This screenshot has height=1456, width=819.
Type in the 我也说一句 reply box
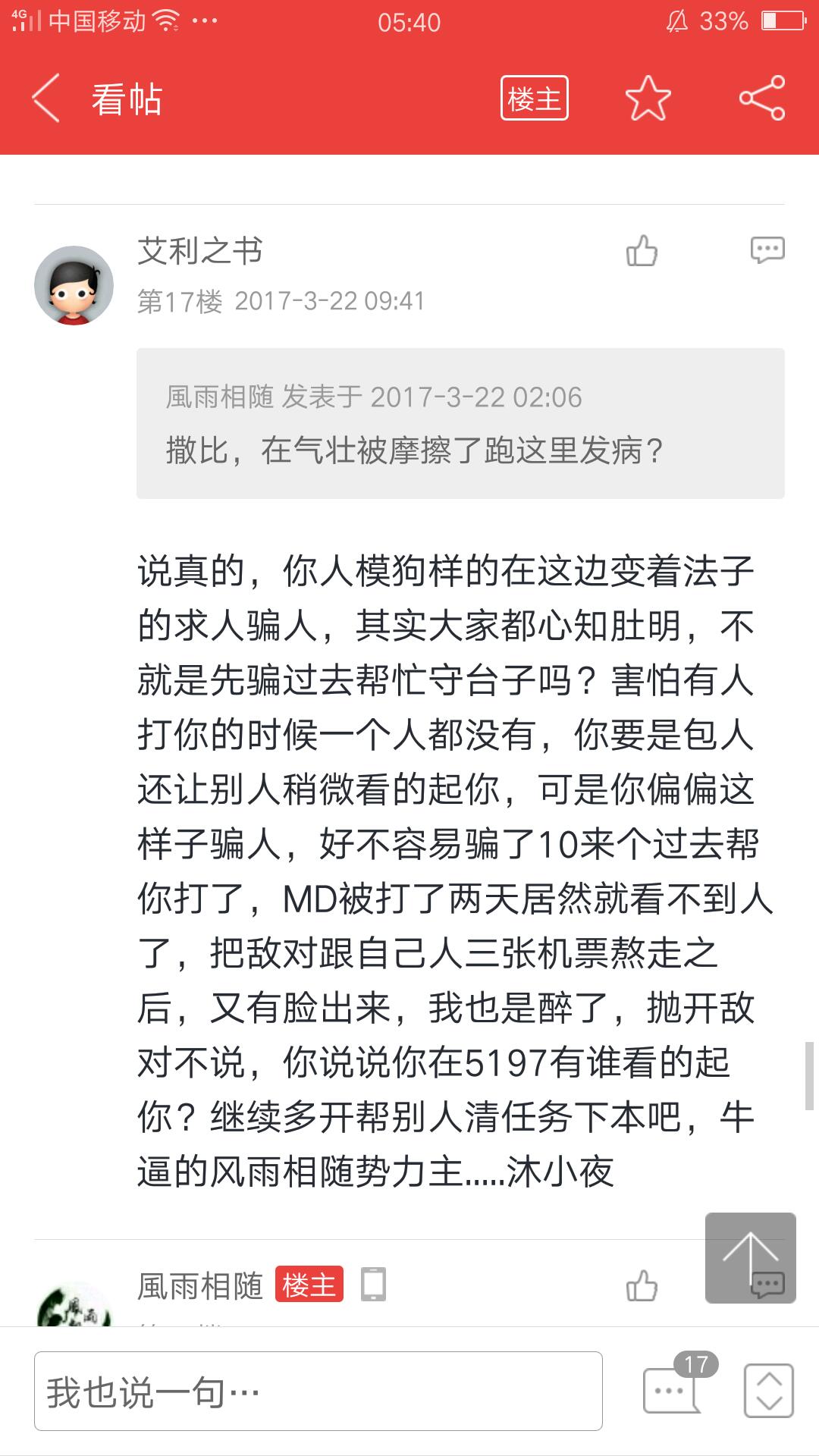[318, 1392]
